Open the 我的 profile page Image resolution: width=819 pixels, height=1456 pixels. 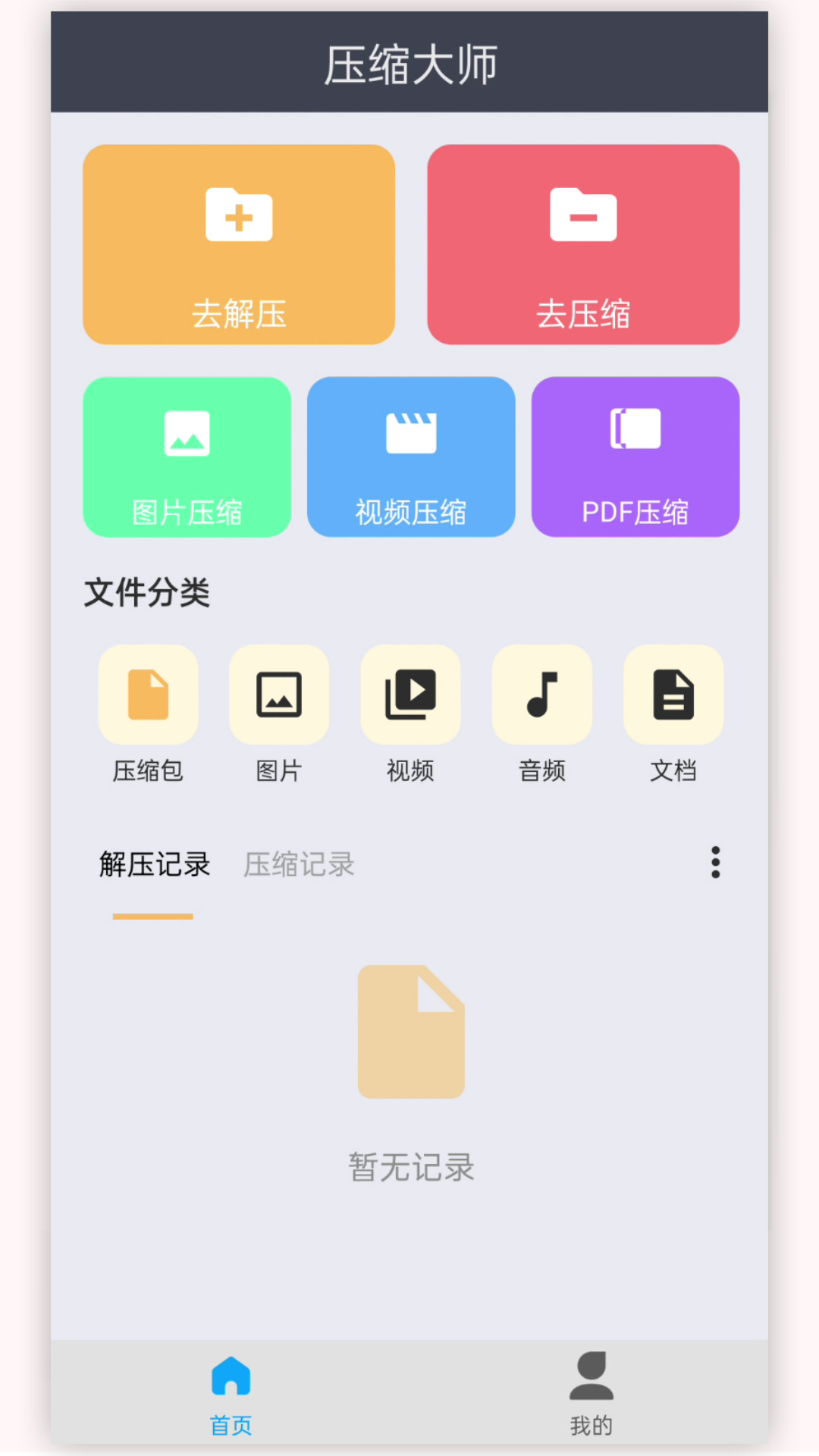[591, 1395]
